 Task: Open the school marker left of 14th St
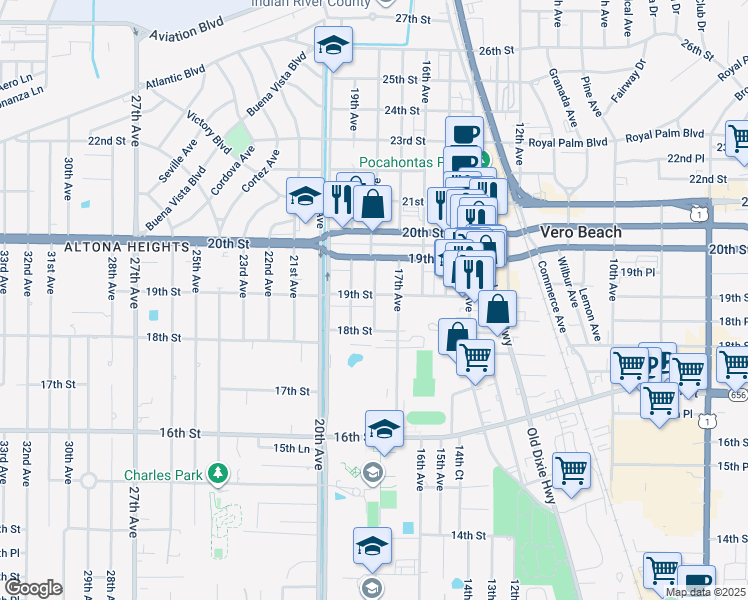[373, 550]
